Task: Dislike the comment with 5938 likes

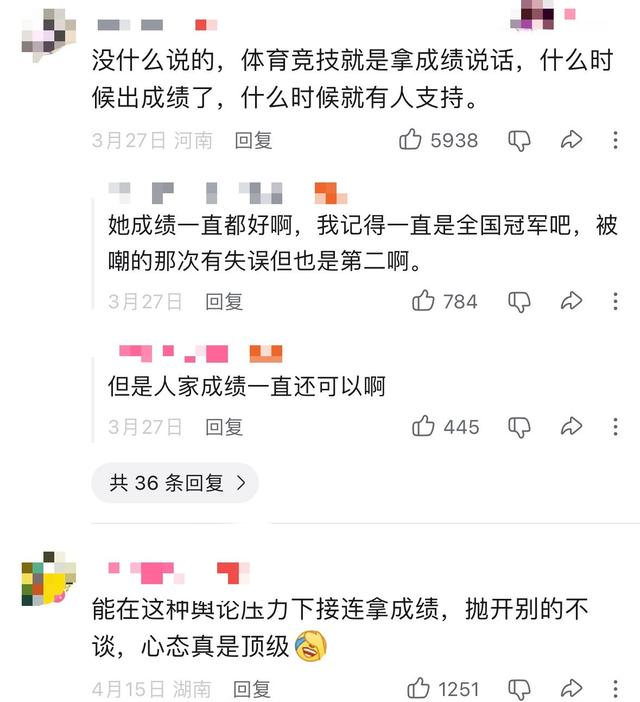Action: point(520,140)
